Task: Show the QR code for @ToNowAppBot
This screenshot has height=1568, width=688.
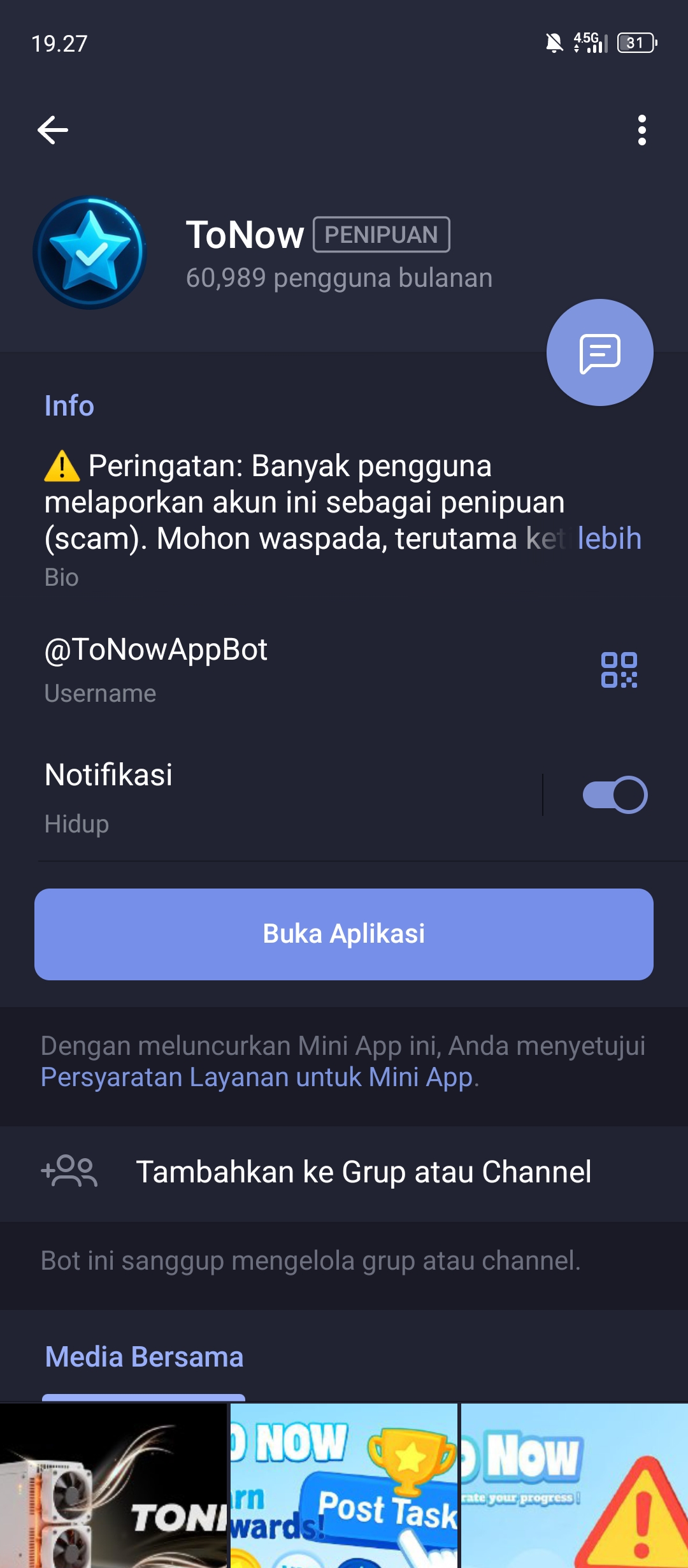Action: pyautogui.click(x=619, y=670)
